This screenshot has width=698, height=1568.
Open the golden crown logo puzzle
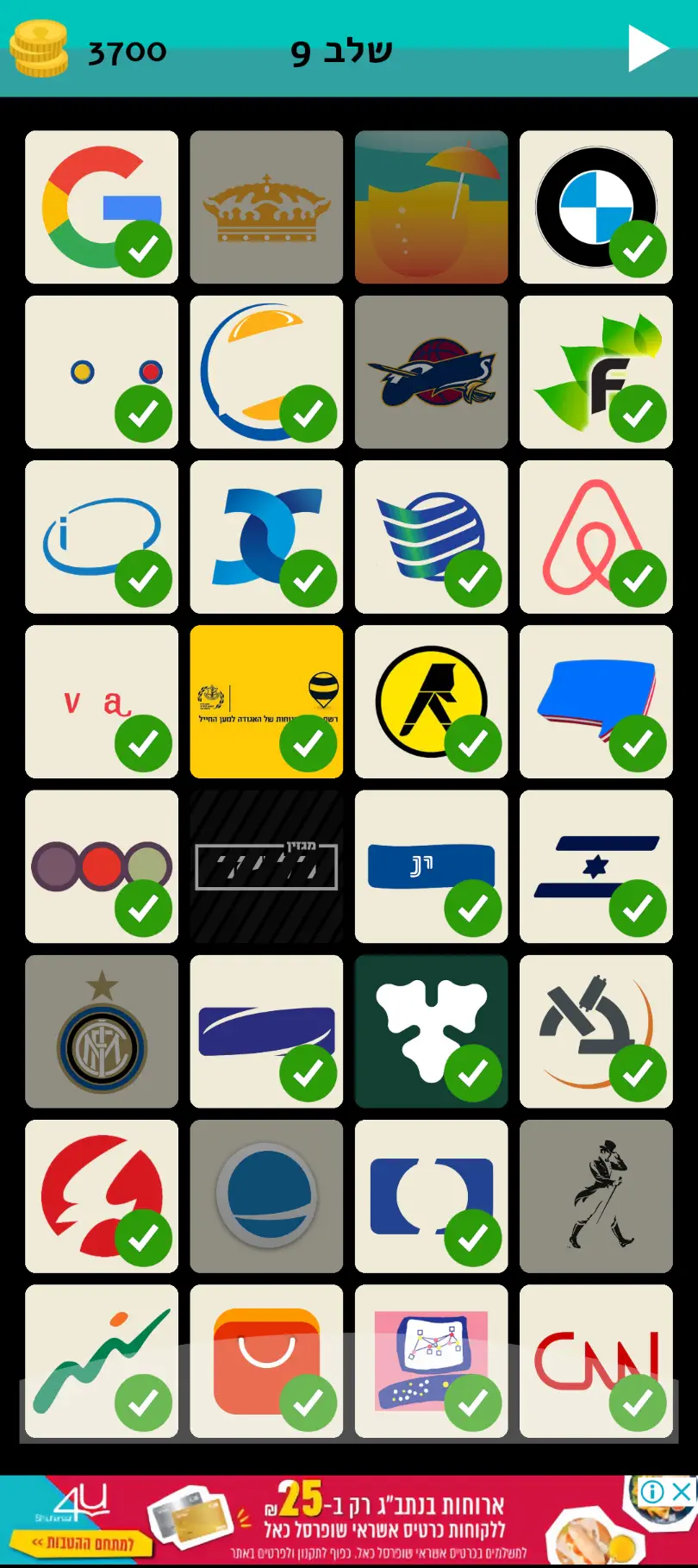266,207
